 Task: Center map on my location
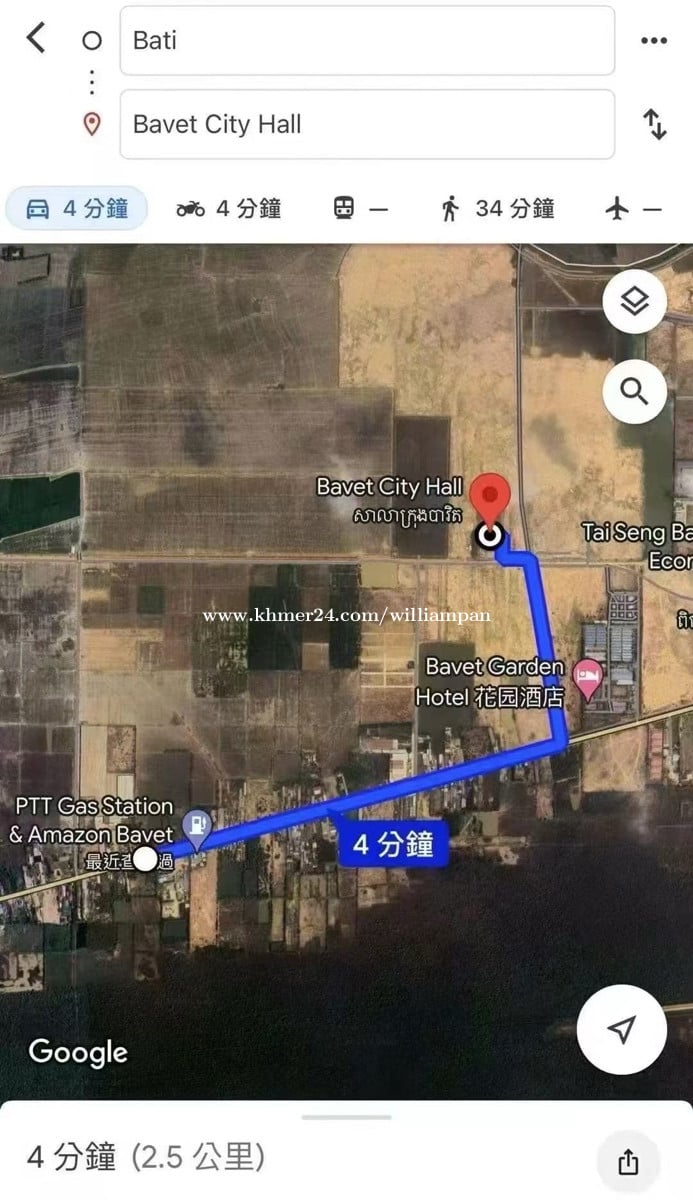pyautogui.click(x=622, y=1030)
